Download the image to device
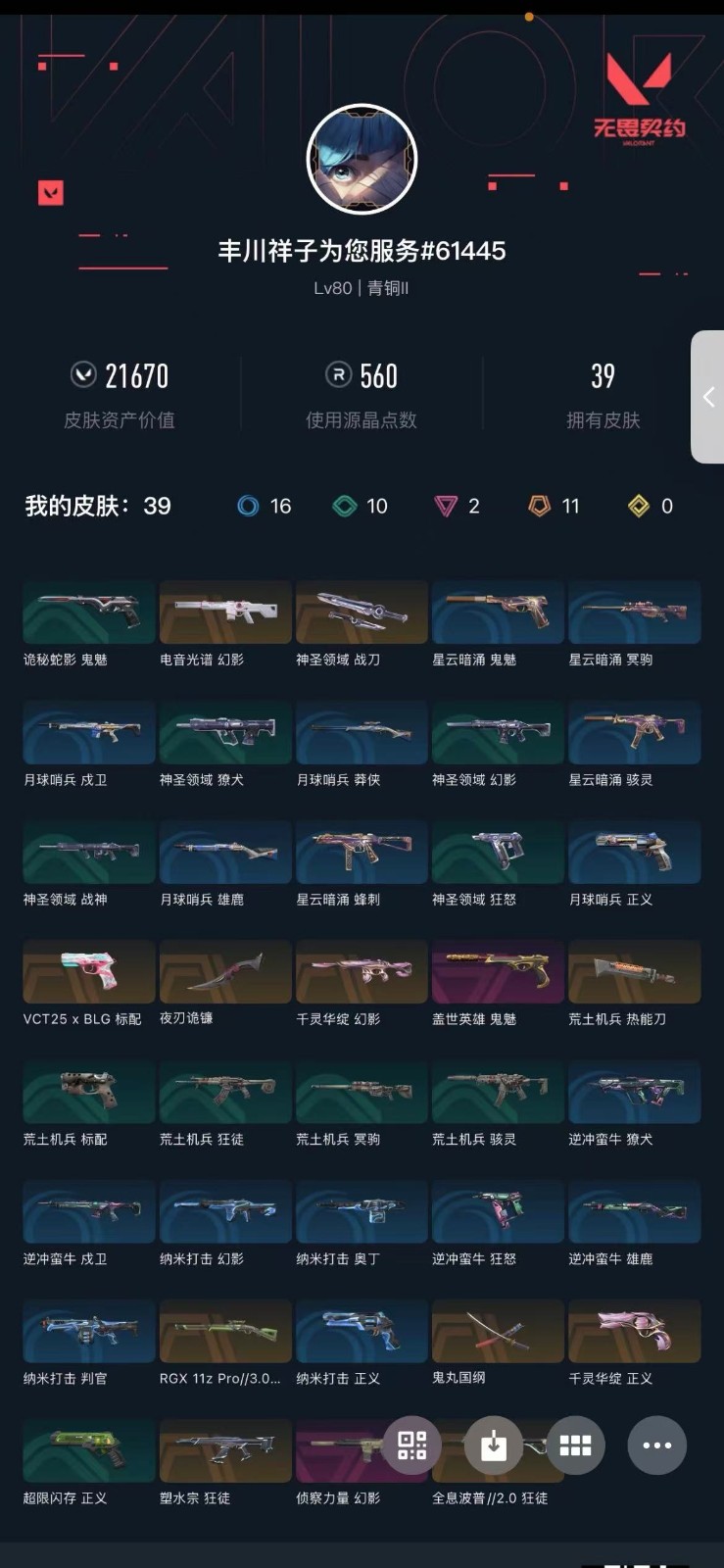Image resolution: width=724 pixels, height=1568 pixels. click(x=494, y=1445)
